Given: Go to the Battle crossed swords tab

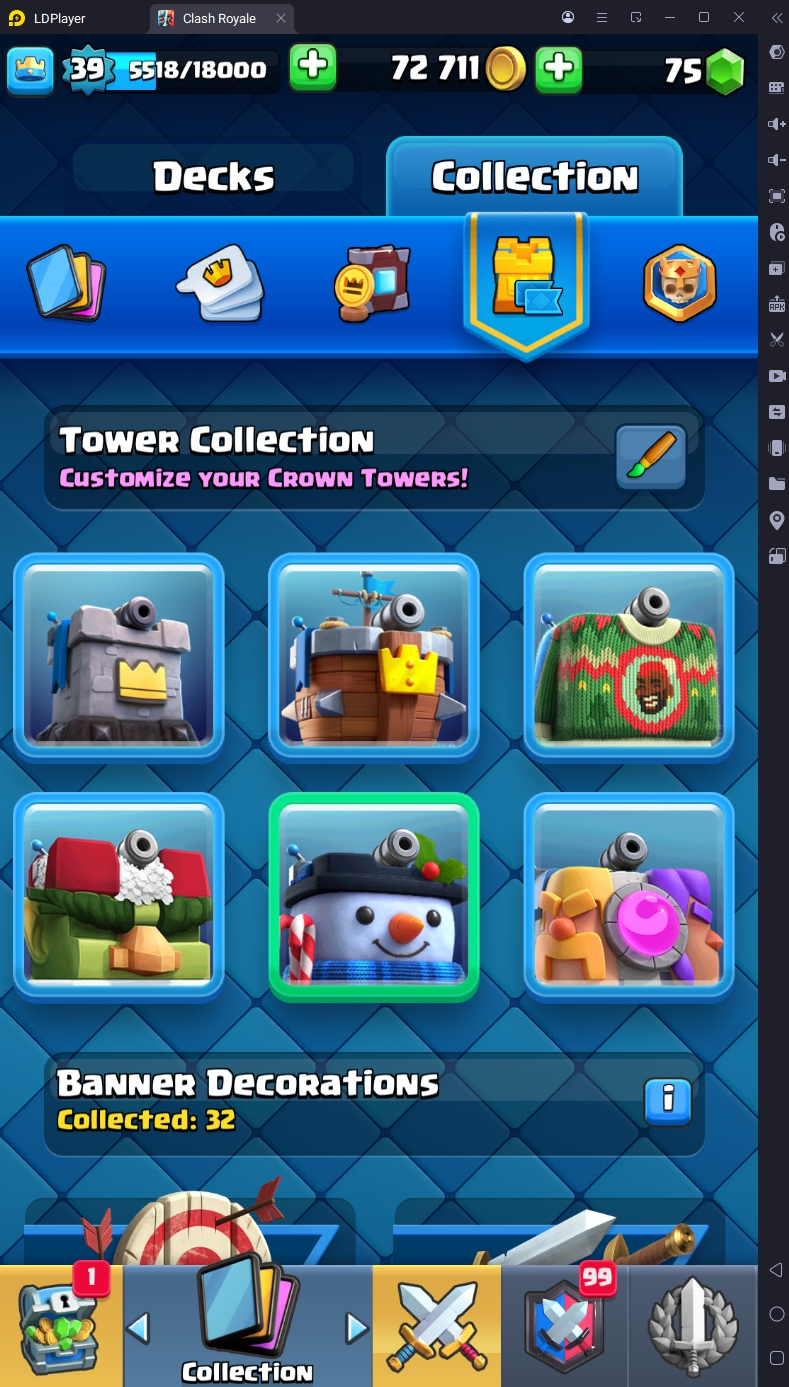Looking at the screenshot, I should 437,1325.
